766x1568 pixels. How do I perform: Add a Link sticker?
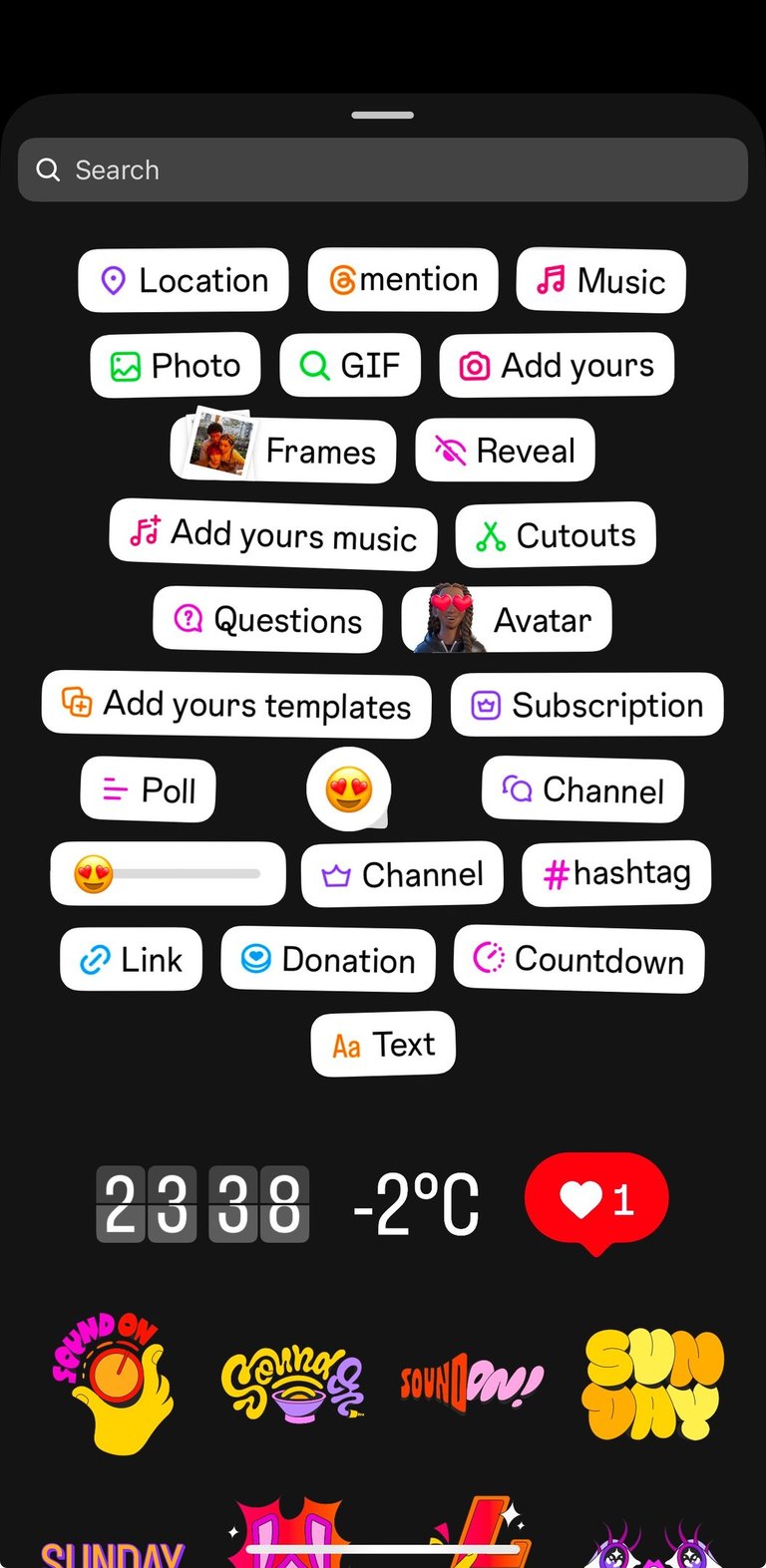coord(131,960)
